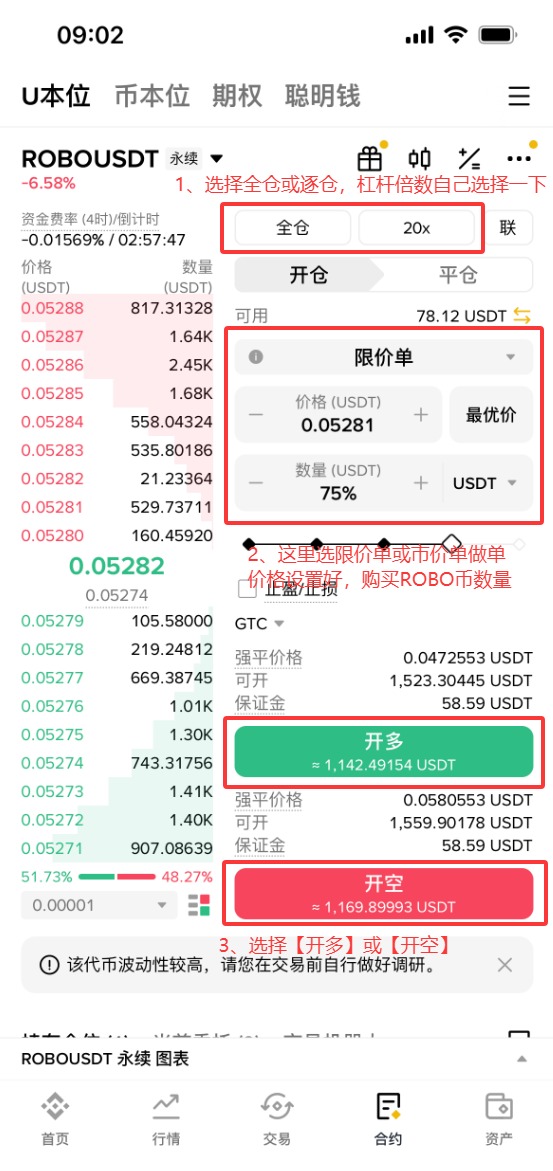Adjust leverage with the 20x button
This screenshot has height=1171, width=553.
tap(416, 228)
